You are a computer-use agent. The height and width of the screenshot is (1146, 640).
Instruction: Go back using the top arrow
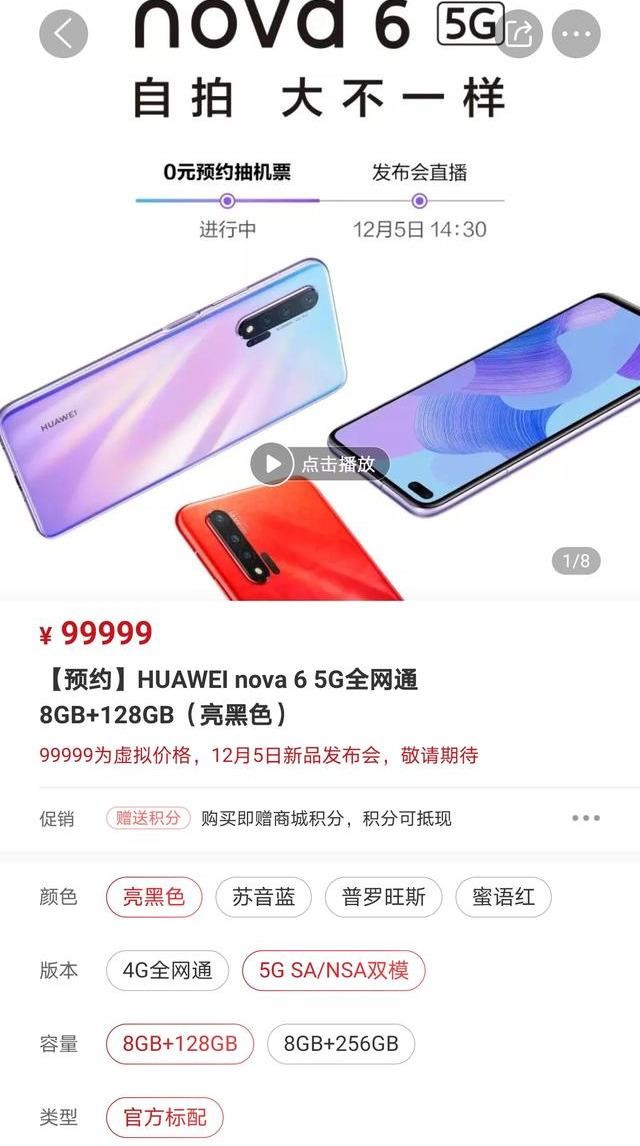63,34
